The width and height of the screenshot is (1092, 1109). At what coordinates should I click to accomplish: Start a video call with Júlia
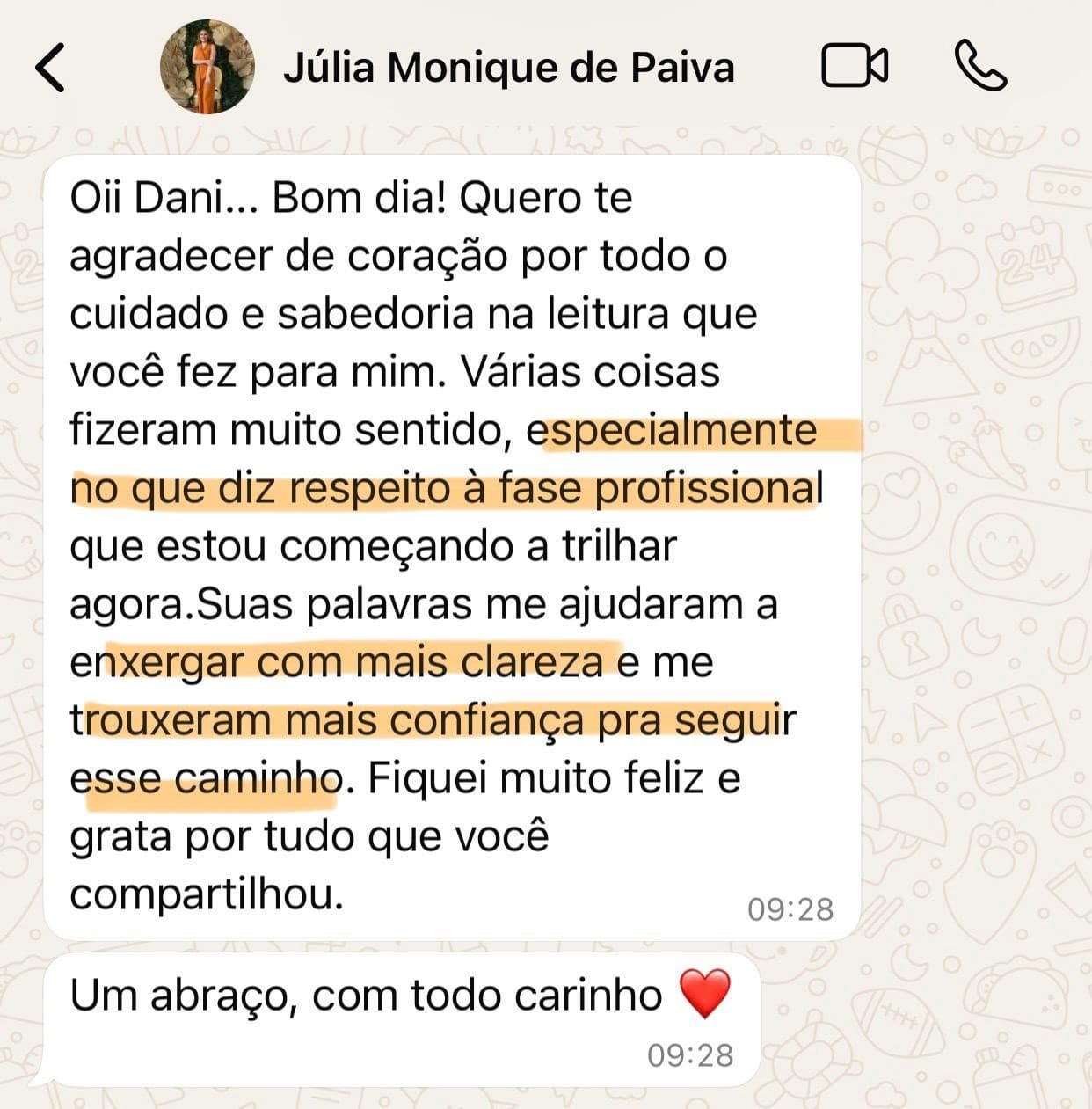click(854, 67)
